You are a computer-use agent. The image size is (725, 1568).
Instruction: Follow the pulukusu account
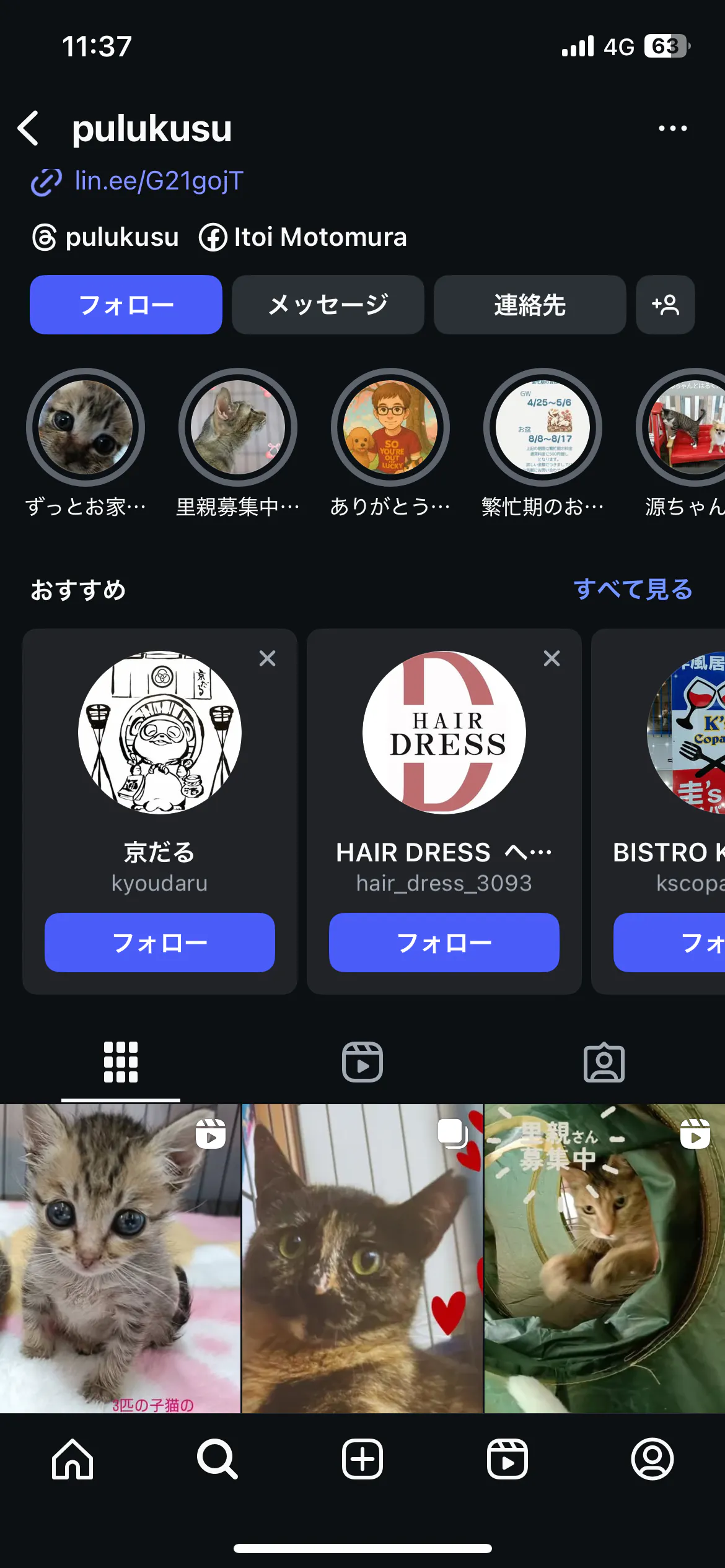pos(126,305)
